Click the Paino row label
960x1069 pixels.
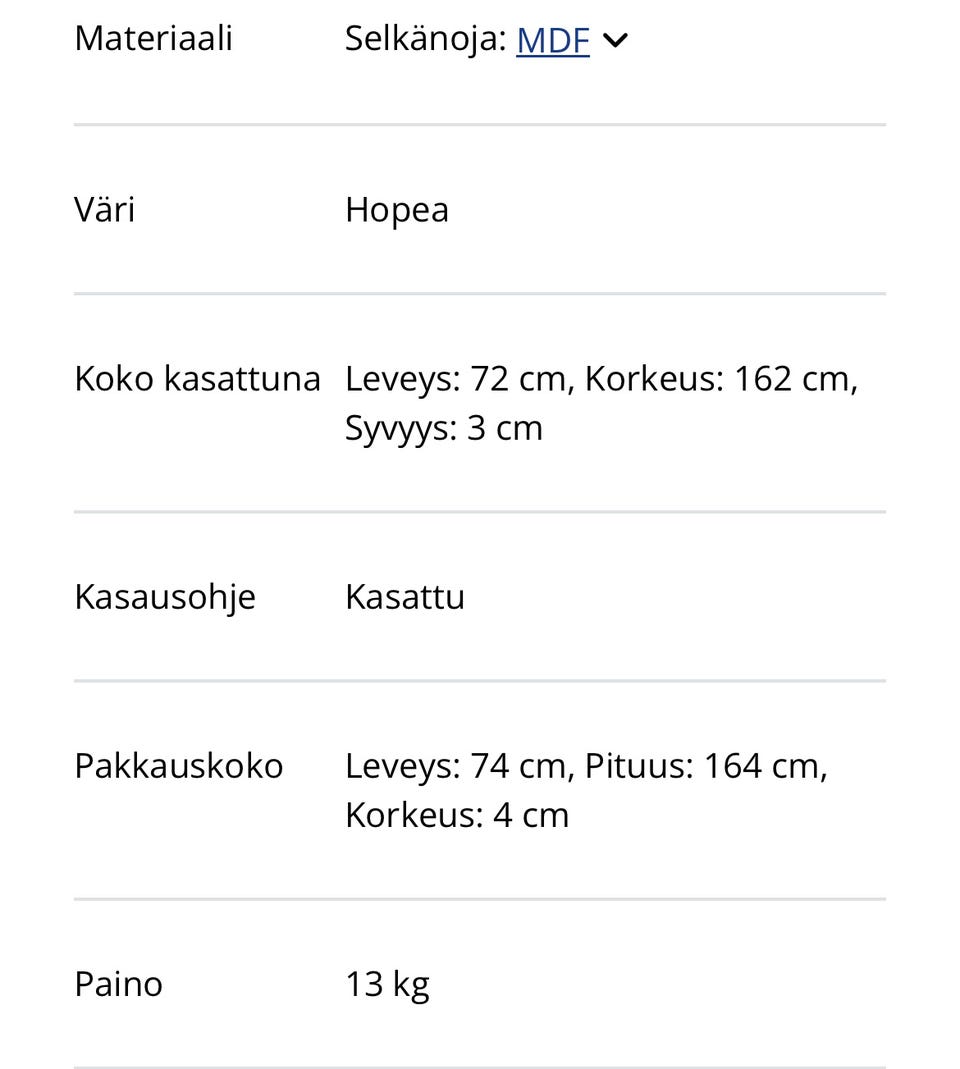coord(118,983)
